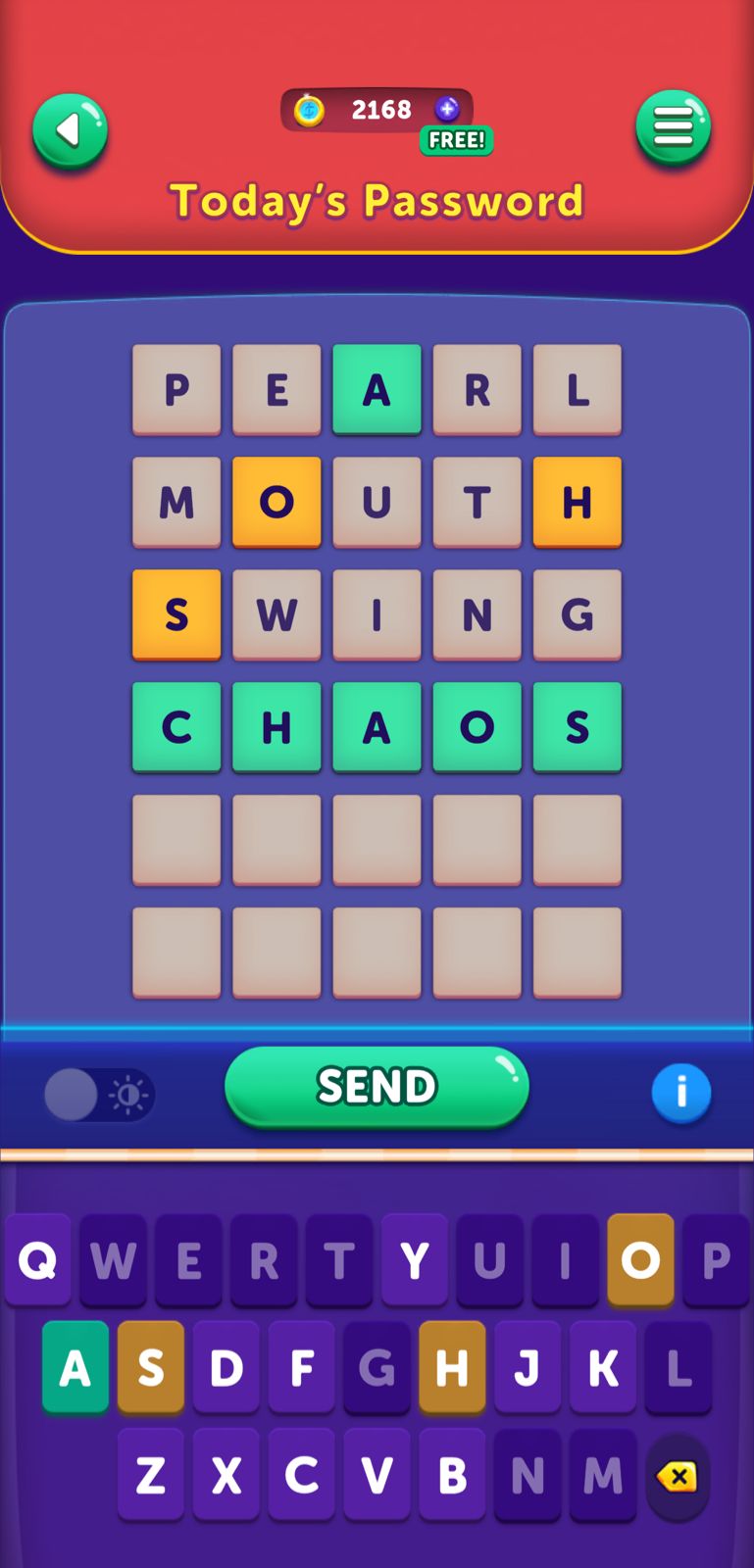Enter the letter D
This screenshot has width=754, height=1568.
(226, 1367)
